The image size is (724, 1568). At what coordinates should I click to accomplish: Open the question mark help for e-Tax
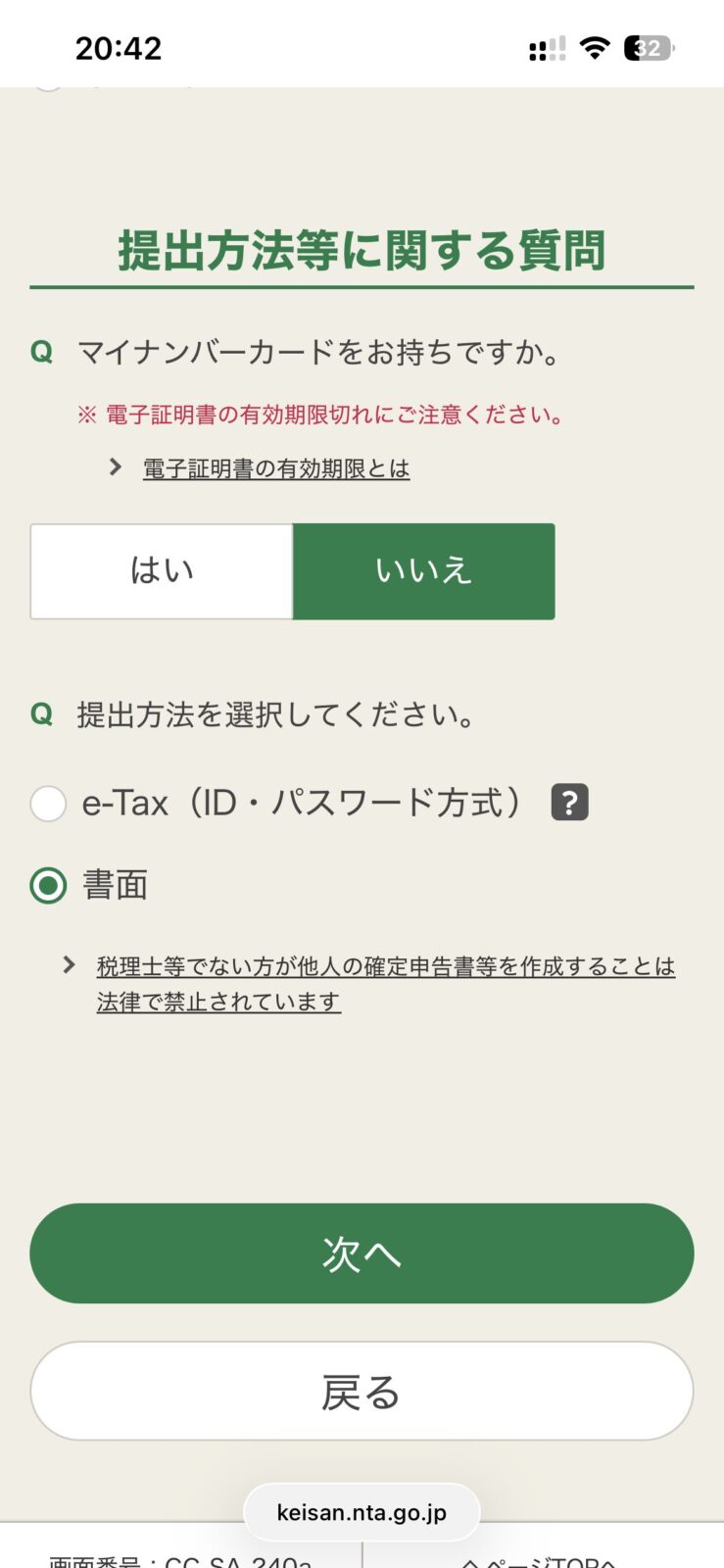(569, 803)
